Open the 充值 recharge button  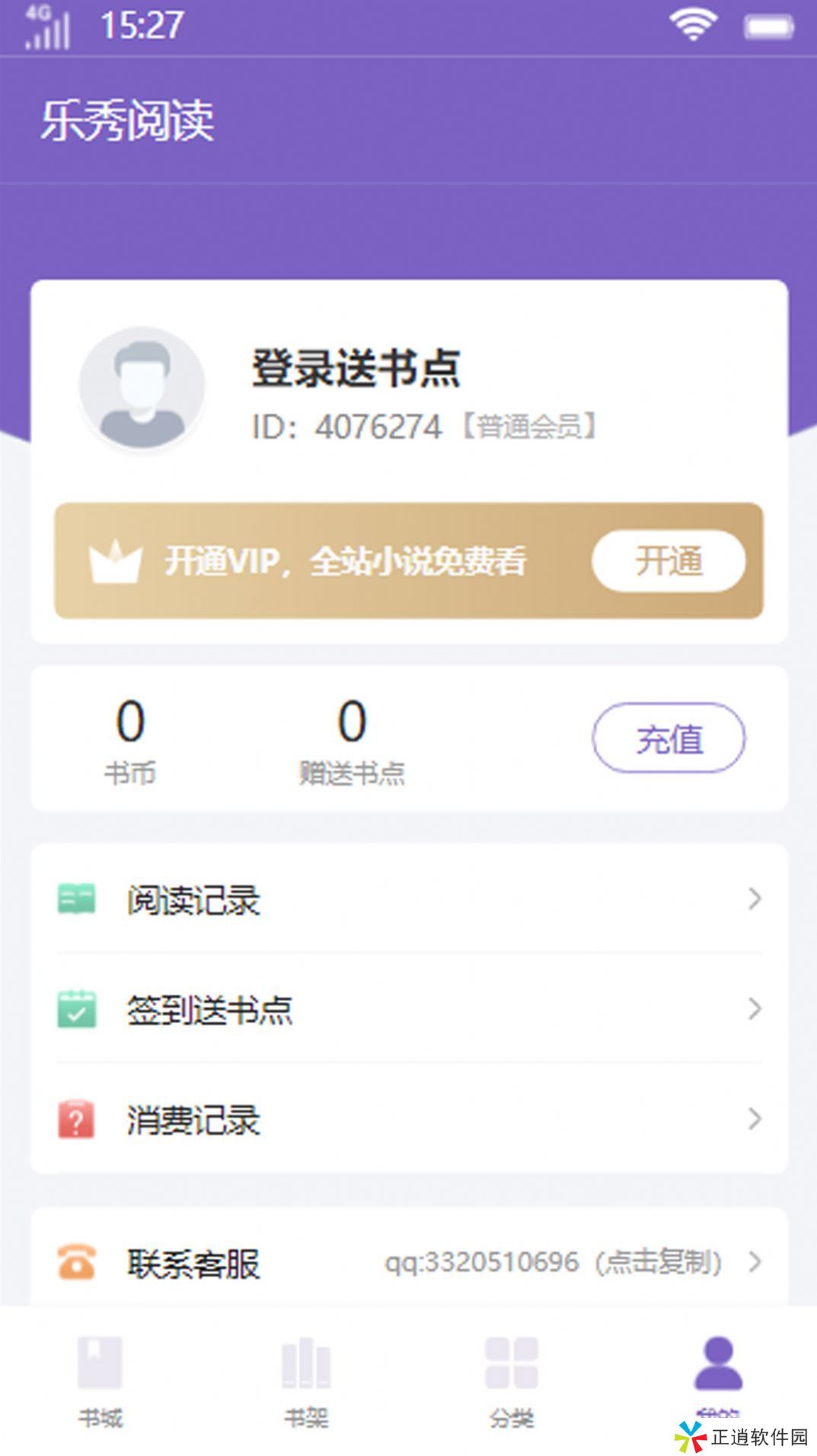click(668, 738)
